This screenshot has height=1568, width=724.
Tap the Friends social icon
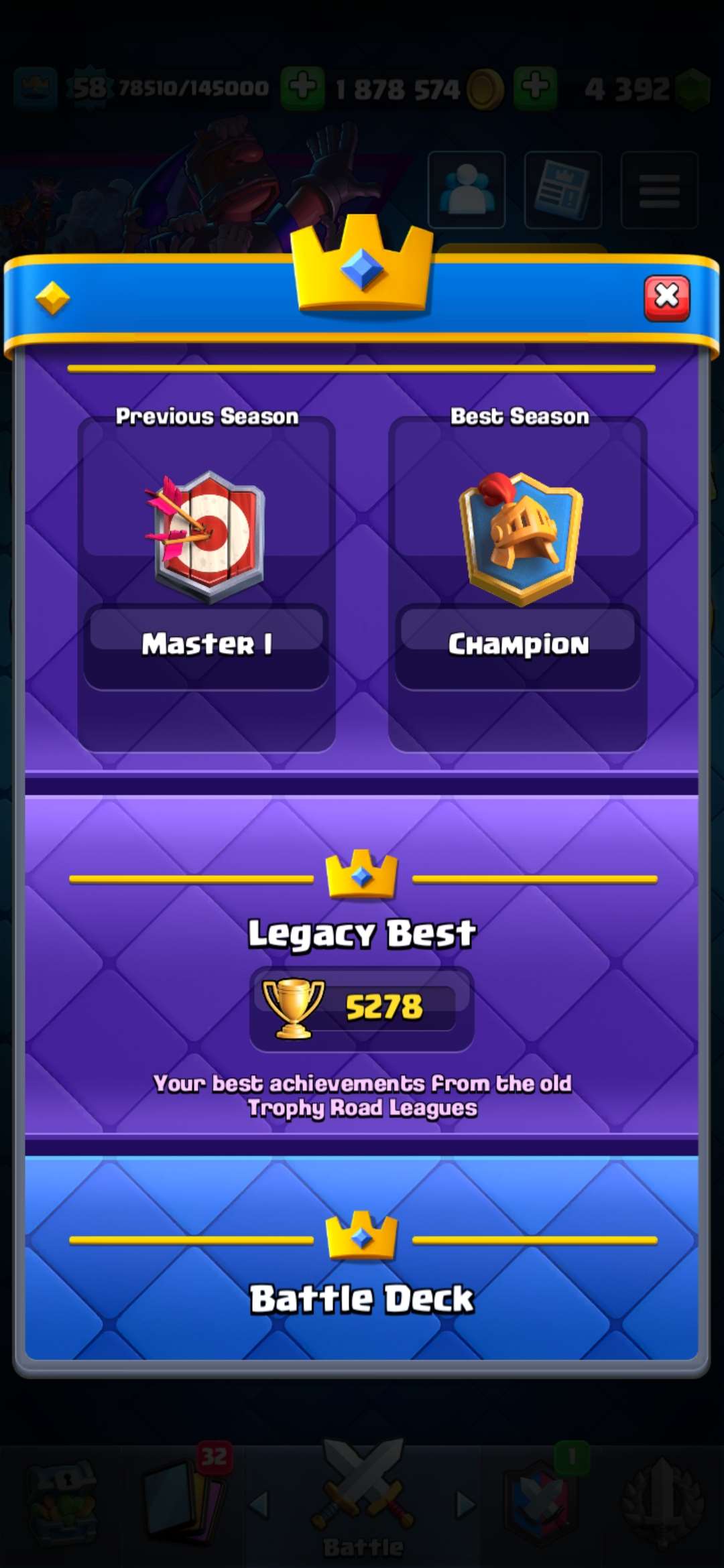click(x=467, y=188)
